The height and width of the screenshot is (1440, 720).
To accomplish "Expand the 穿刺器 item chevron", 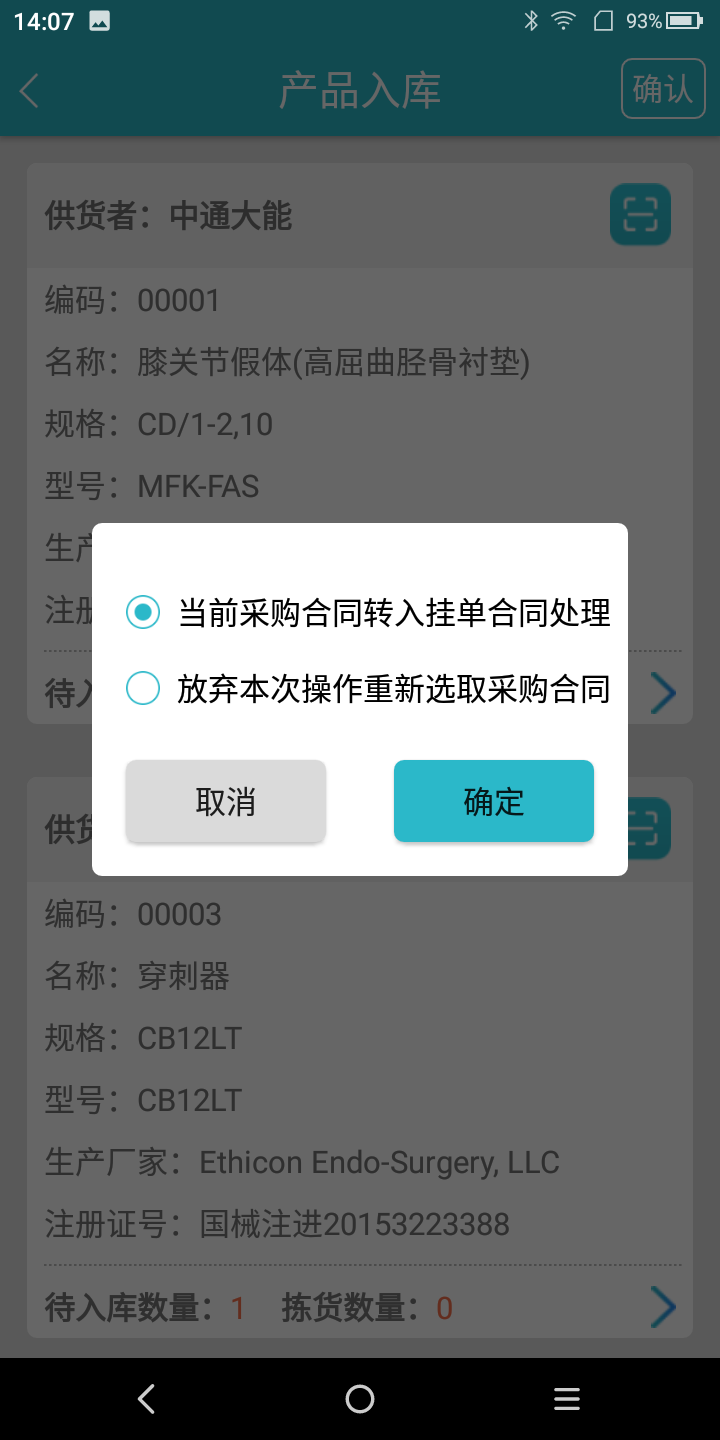I will [x=663, y=1307].
